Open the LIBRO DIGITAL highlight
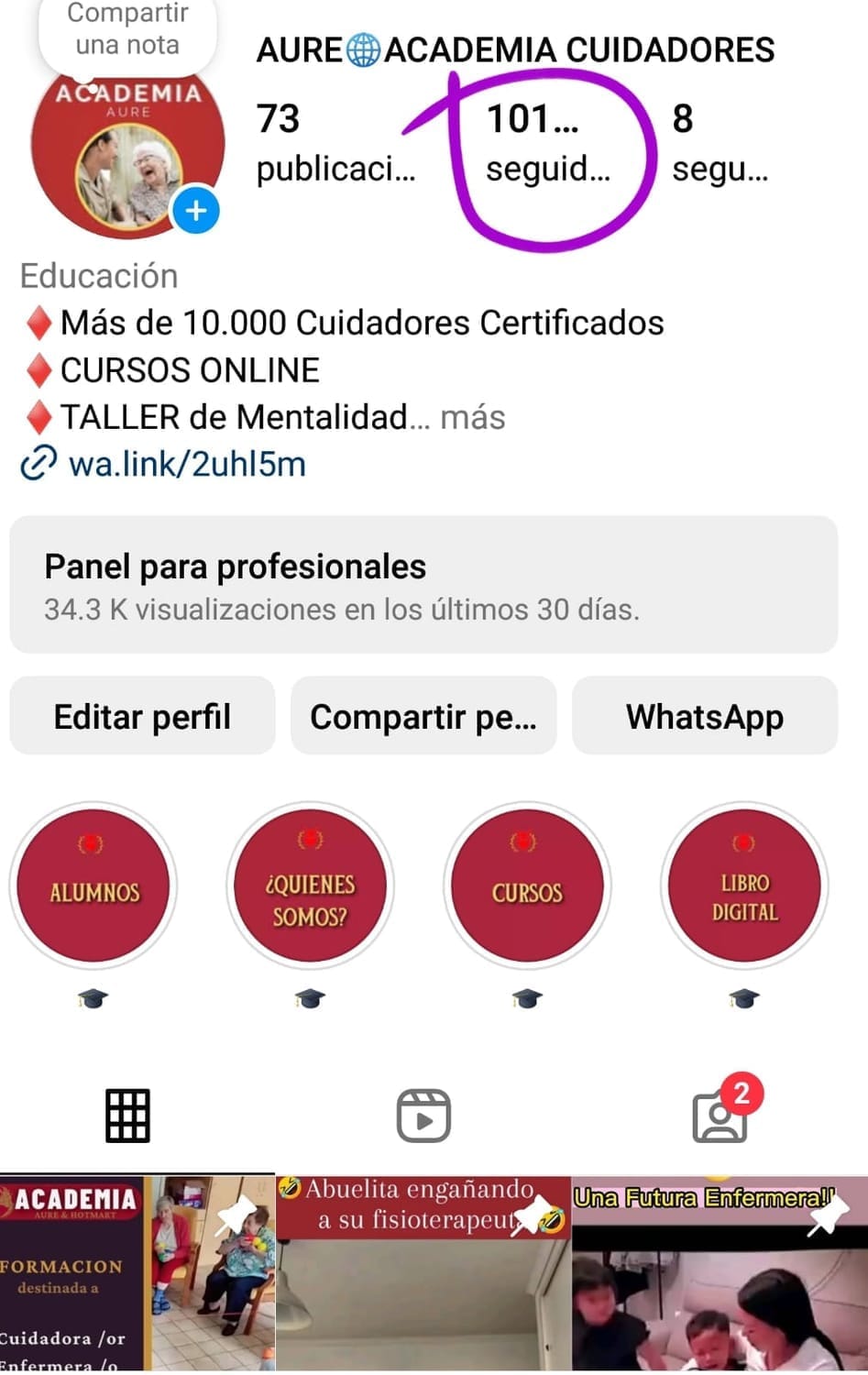868x1375 pixels. pos(744,885)
